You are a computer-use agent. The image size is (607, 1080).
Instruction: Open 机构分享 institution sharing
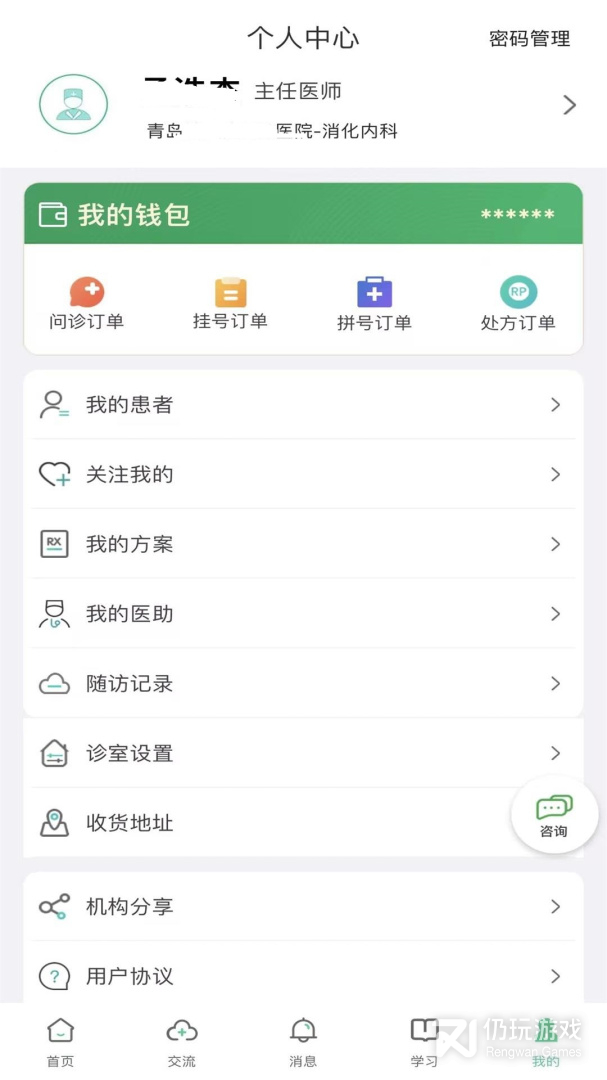pos(303,907)
